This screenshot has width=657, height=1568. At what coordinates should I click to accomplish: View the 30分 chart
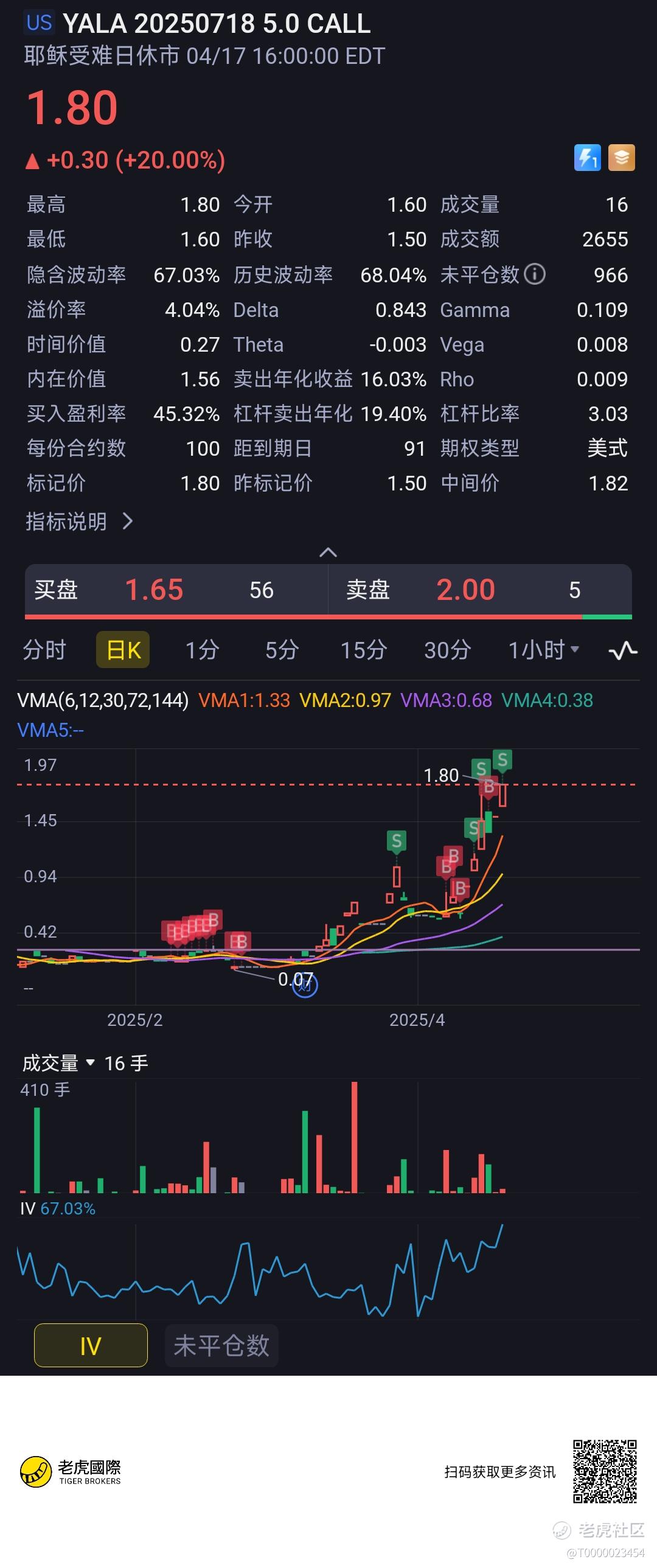447,650
